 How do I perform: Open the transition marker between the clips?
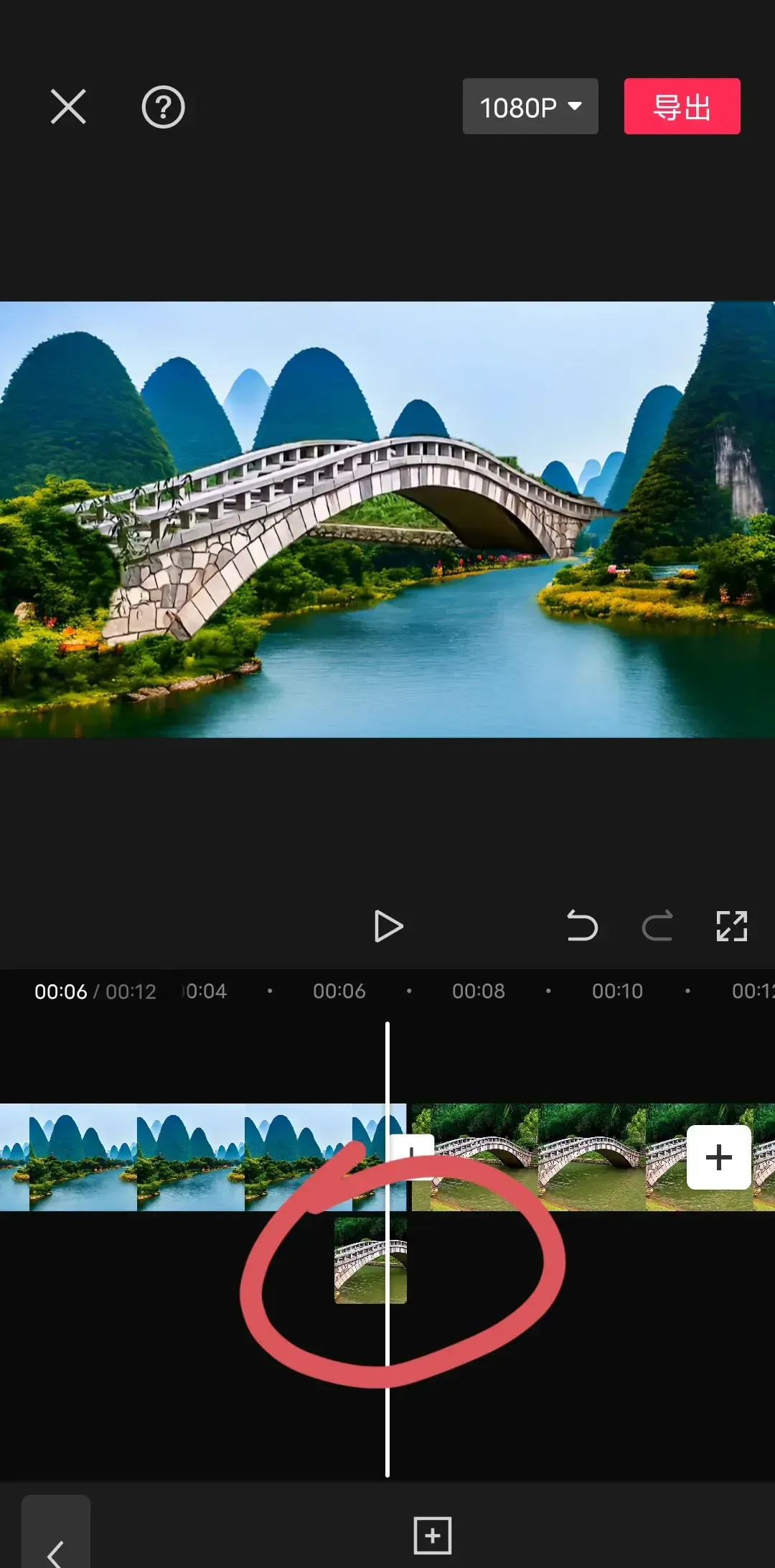tap(412, 1156)
